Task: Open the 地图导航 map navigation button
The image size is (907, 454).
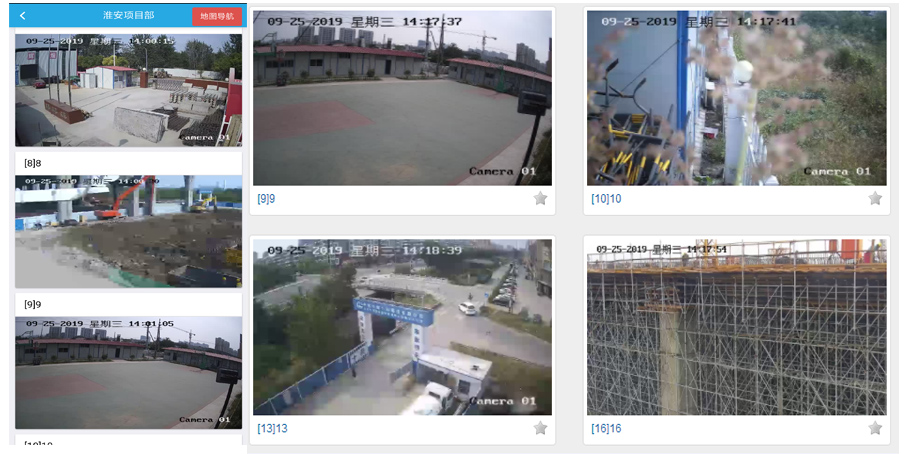Action: (217, 16)
